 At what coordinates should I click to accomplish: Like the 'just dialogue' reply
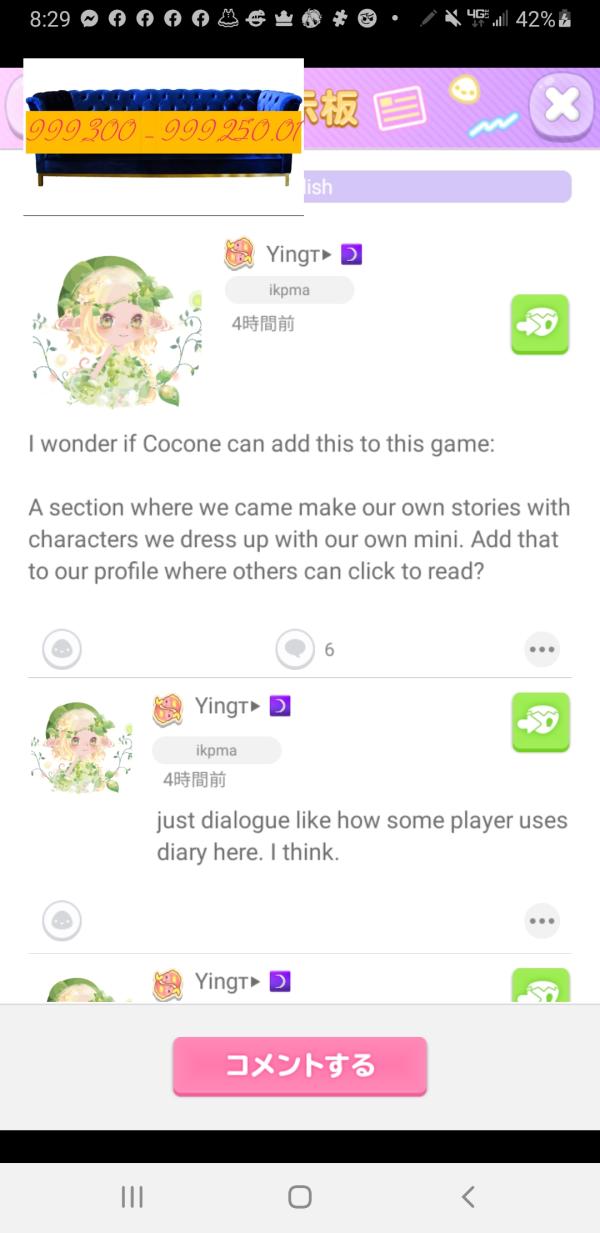click(x=61, y=920)
